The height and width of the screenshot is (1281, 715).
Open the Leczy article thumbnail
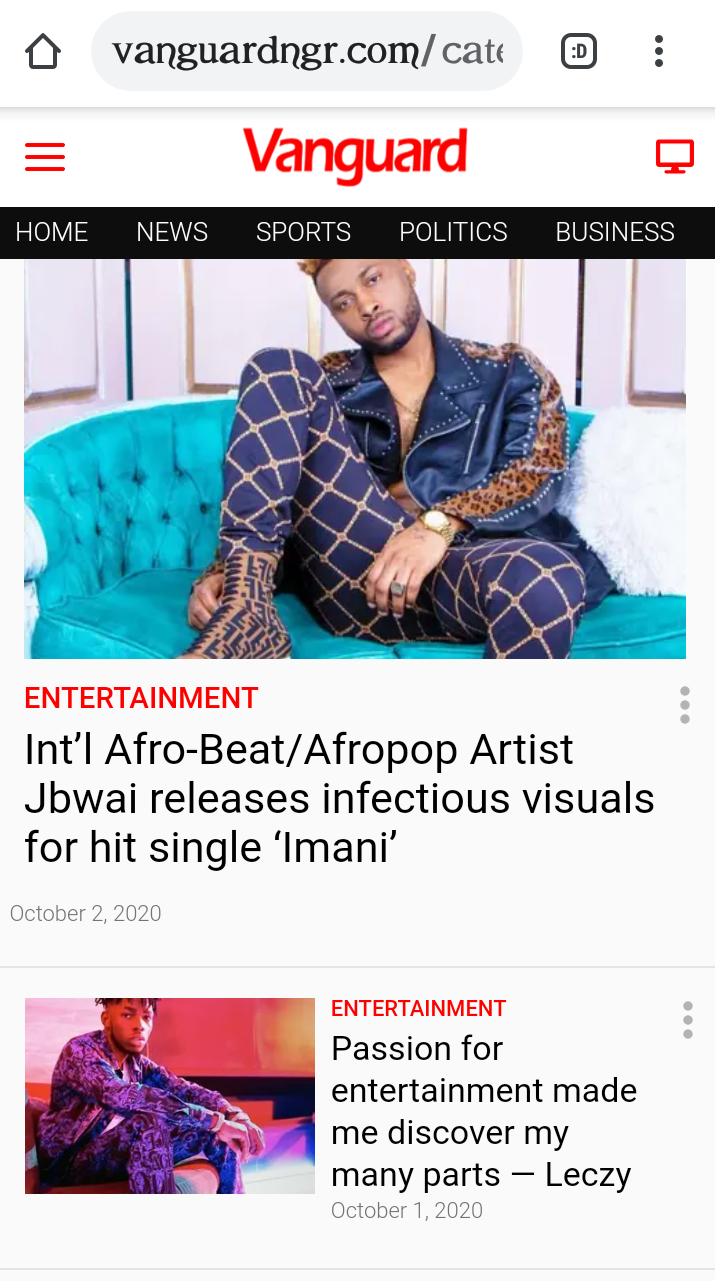[170, 1096]
